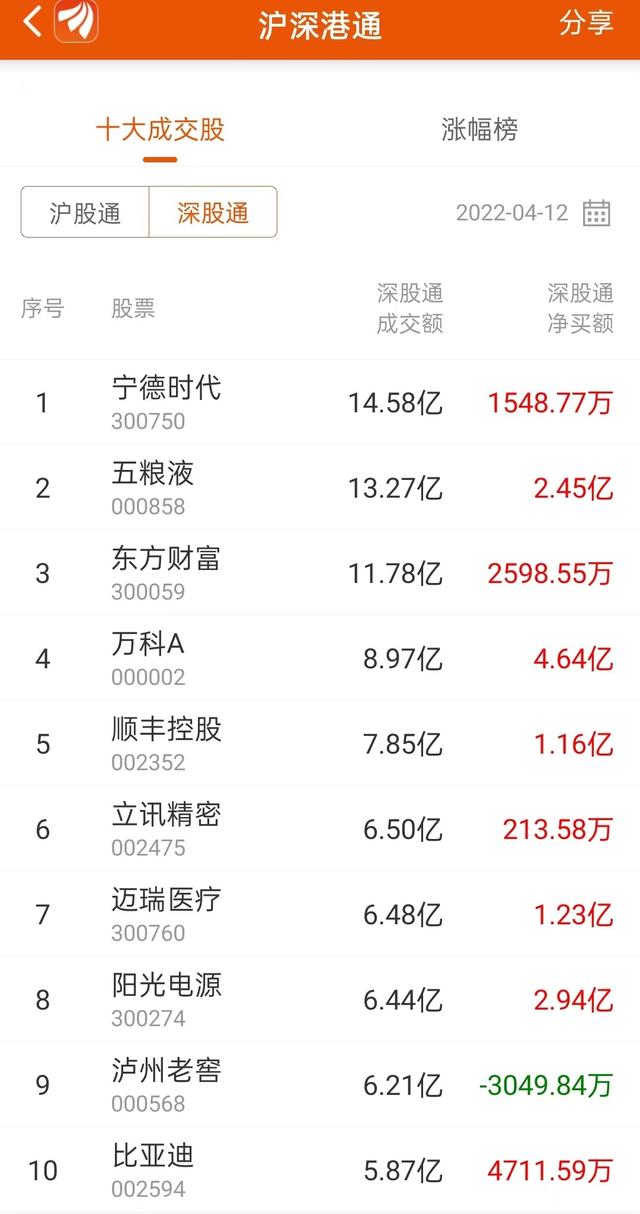Switch to the 涨幅榜 tab
The height and width of the screenshot is (1214, 640).
pyautogui.click(x=479, y=130)
